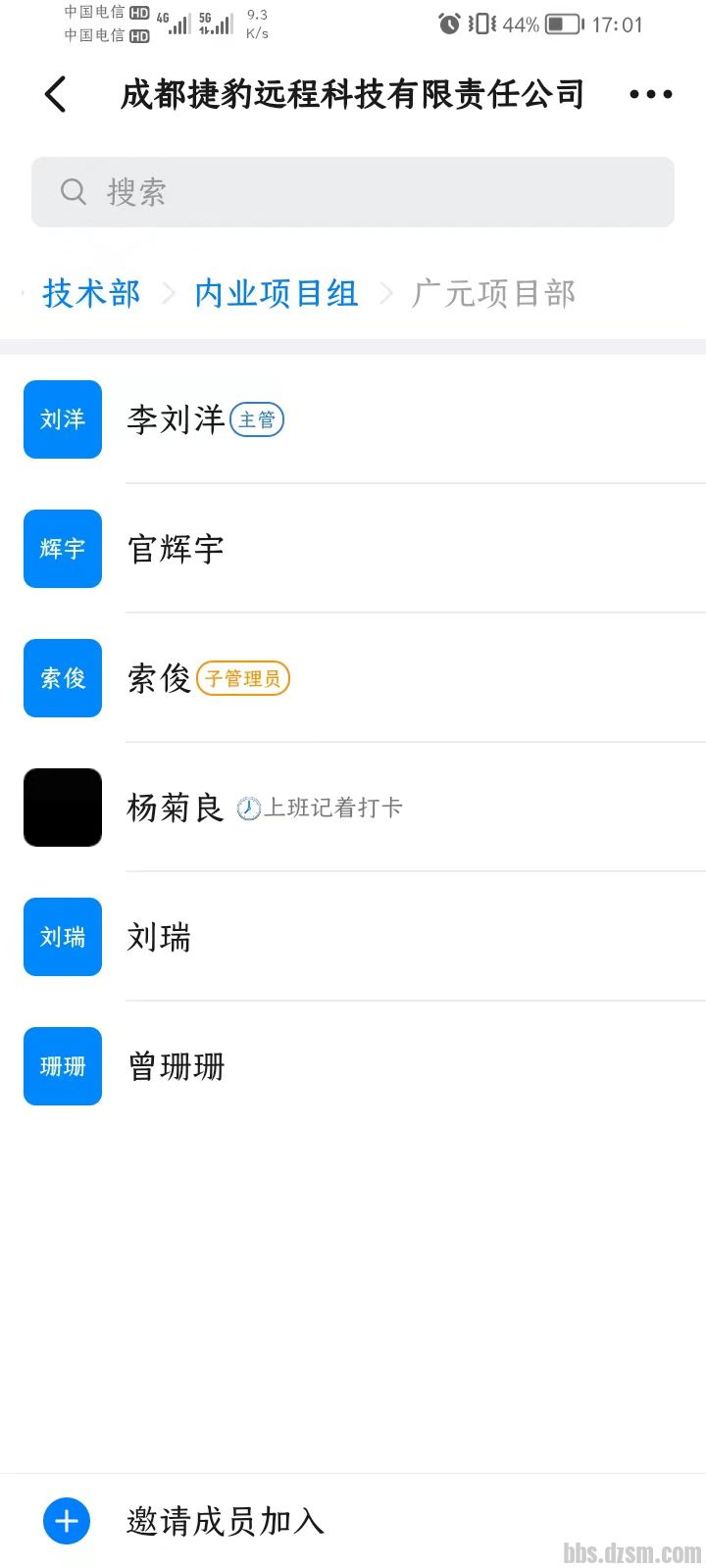Navigate to 技术部 in the breadcrumb

pos(91,293)
